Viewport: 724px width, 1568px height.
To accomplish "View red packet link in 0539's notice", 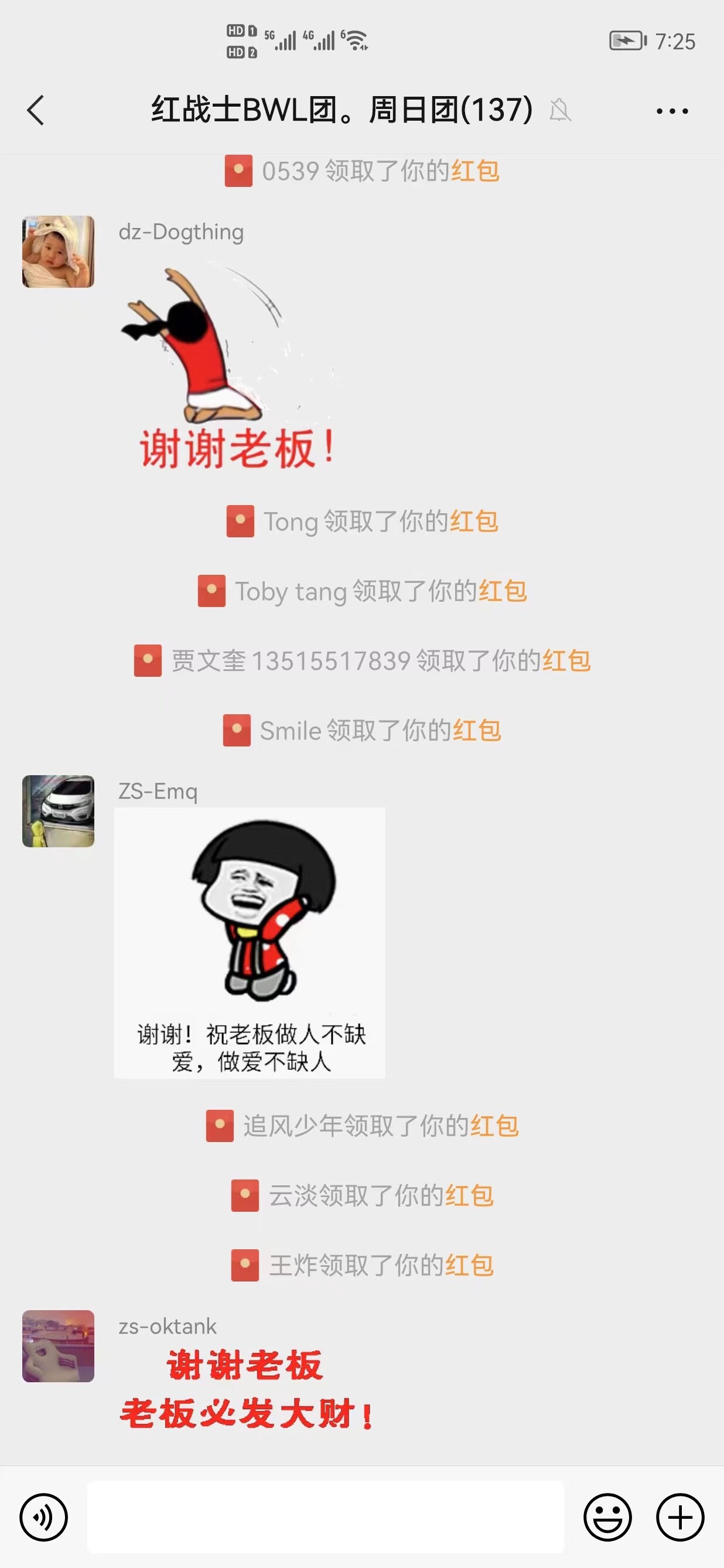I will [x=475, y=171].
